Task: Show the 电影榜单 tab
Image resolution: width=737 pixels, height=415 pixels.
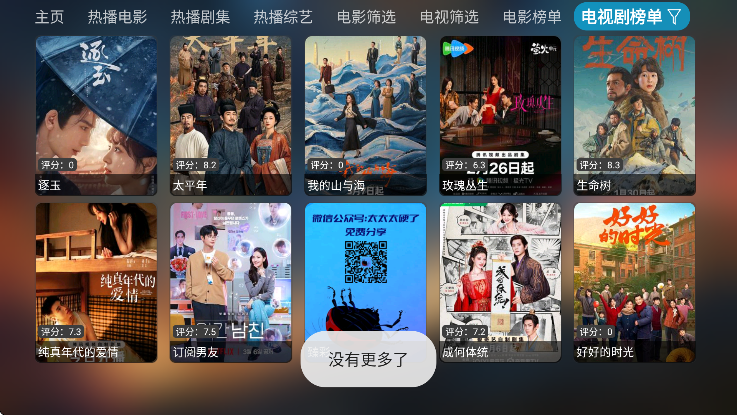Action: (532, 17)
